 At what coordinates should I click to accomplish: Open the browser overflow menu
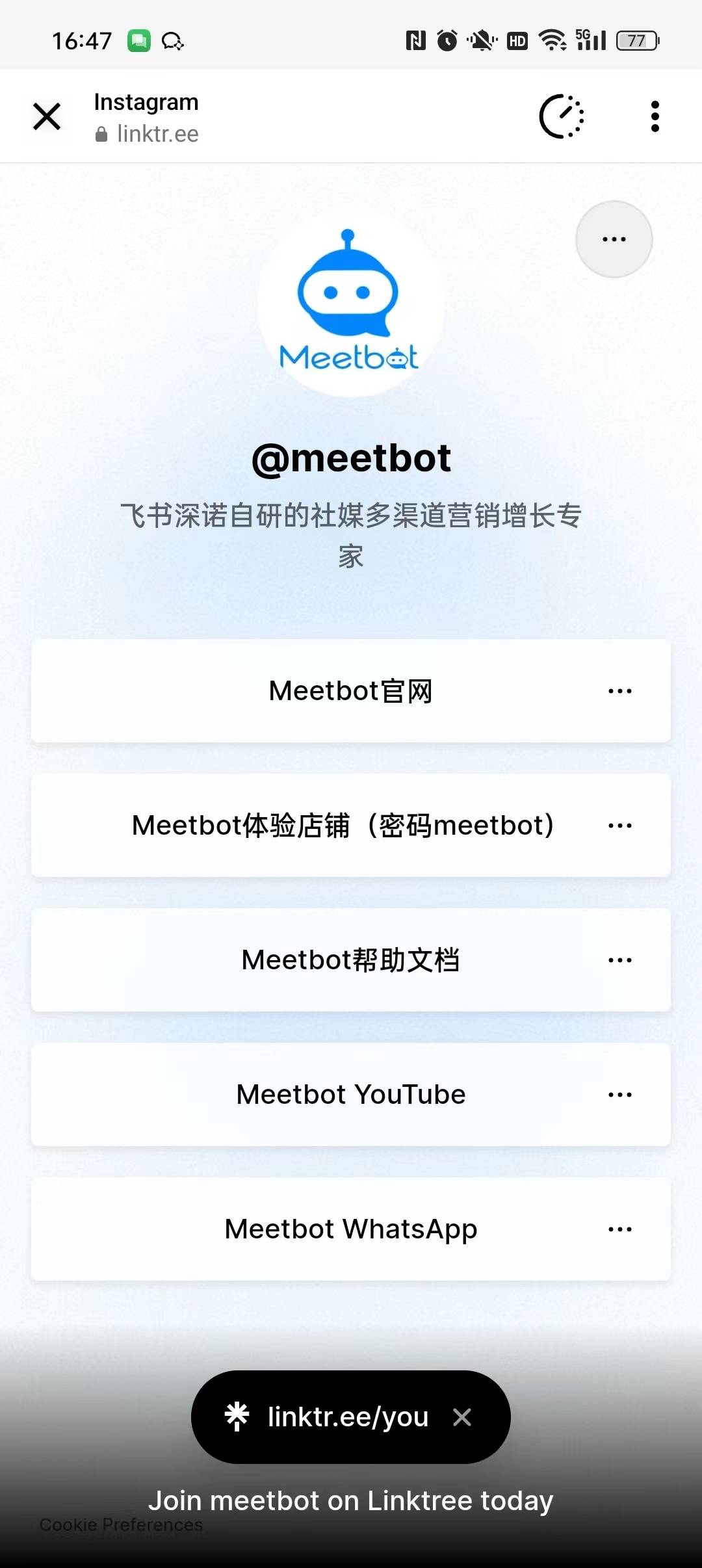tap(655, 117)
